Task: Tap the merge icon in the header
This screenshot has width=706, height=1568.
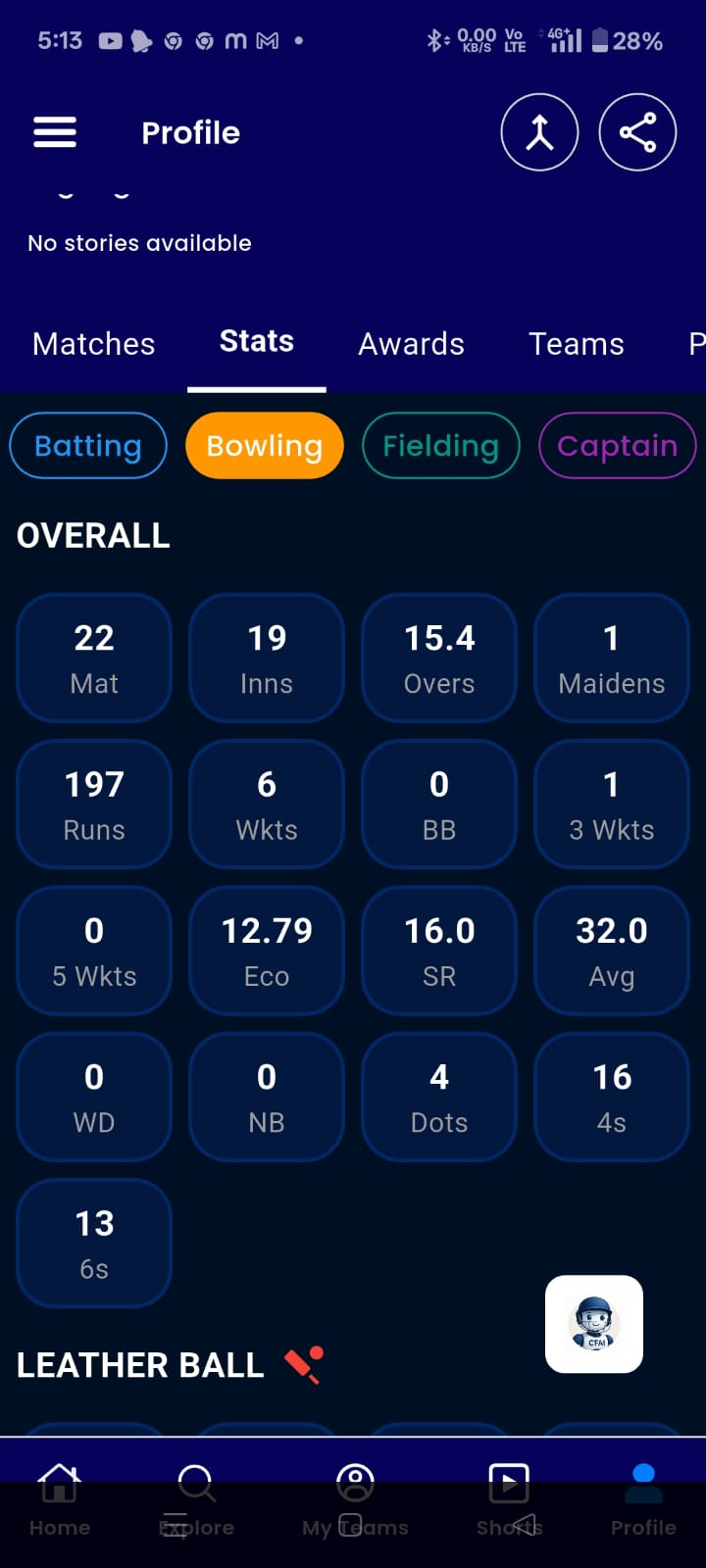Action: [539, 132]
